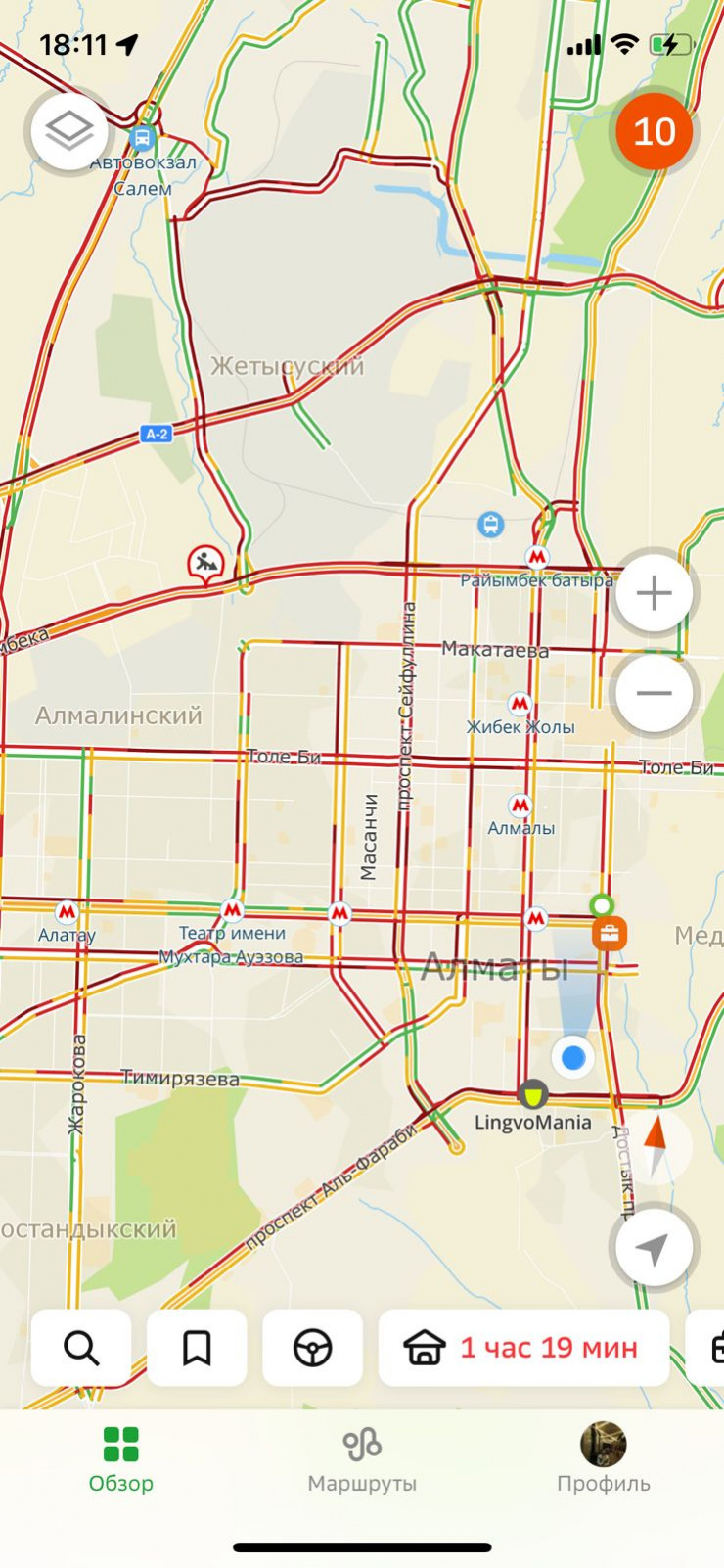This screenshot has height=1568, width=724.
Task: Zoom out with the minus button
Action: coord(654,694)
